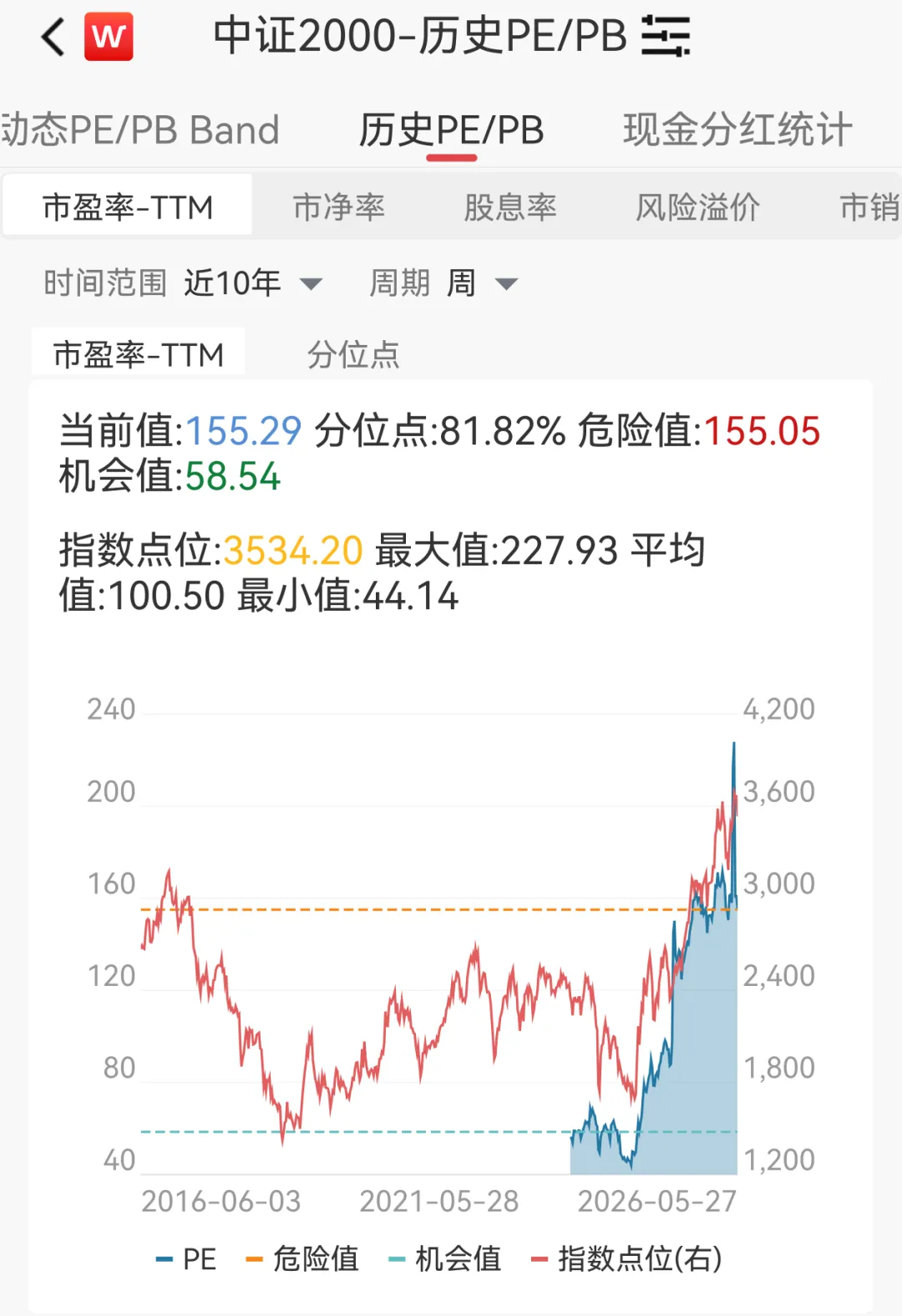Screen dimensions: 902x1316
Task: Toggle the PE series in the legend
Action: 186,1258
